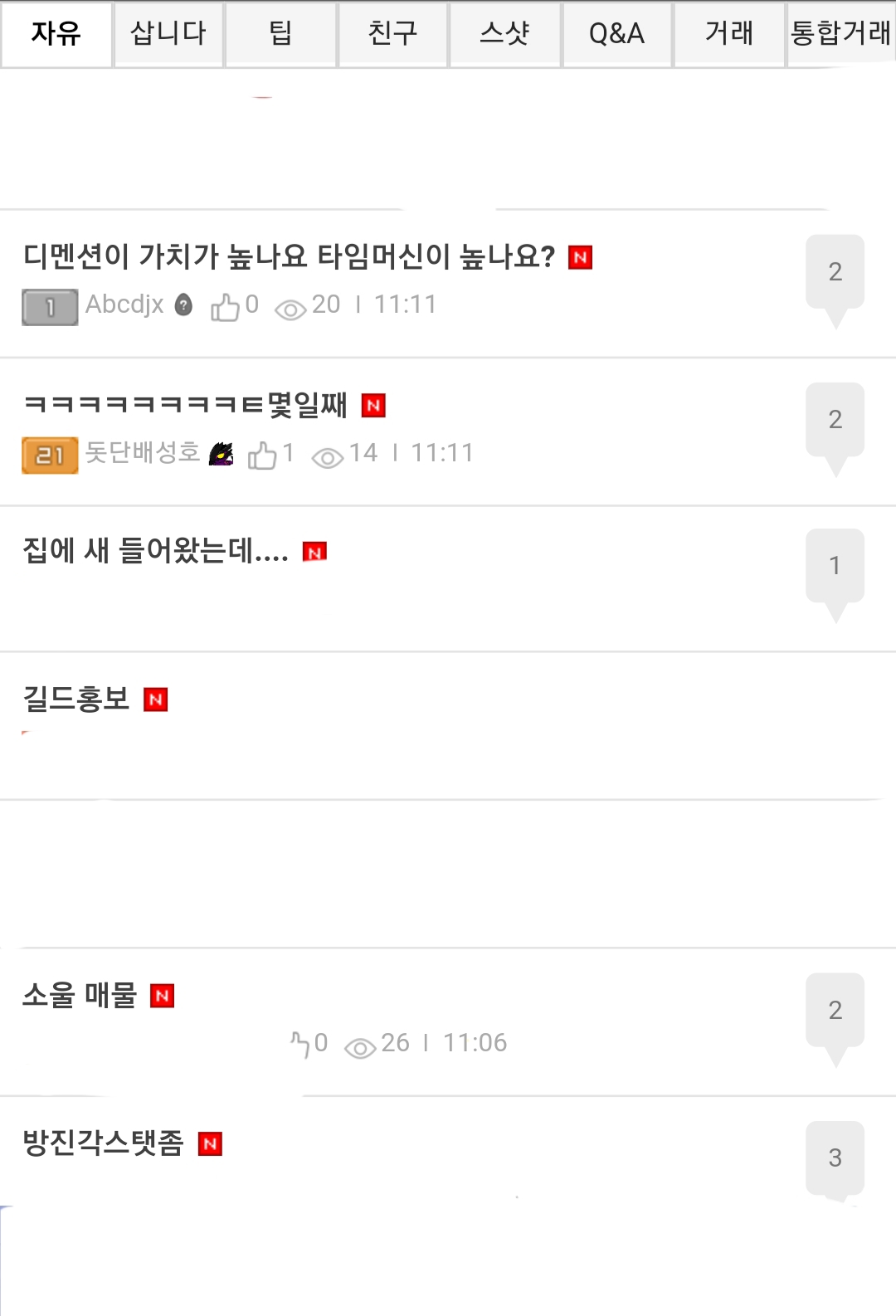Open the post 'ㅋㅋㅋㅋㅋㅋㅋㅋㅌ몇일째'
The width and height of the screenshot is (896, 1316).
click(x=185, y=405)
